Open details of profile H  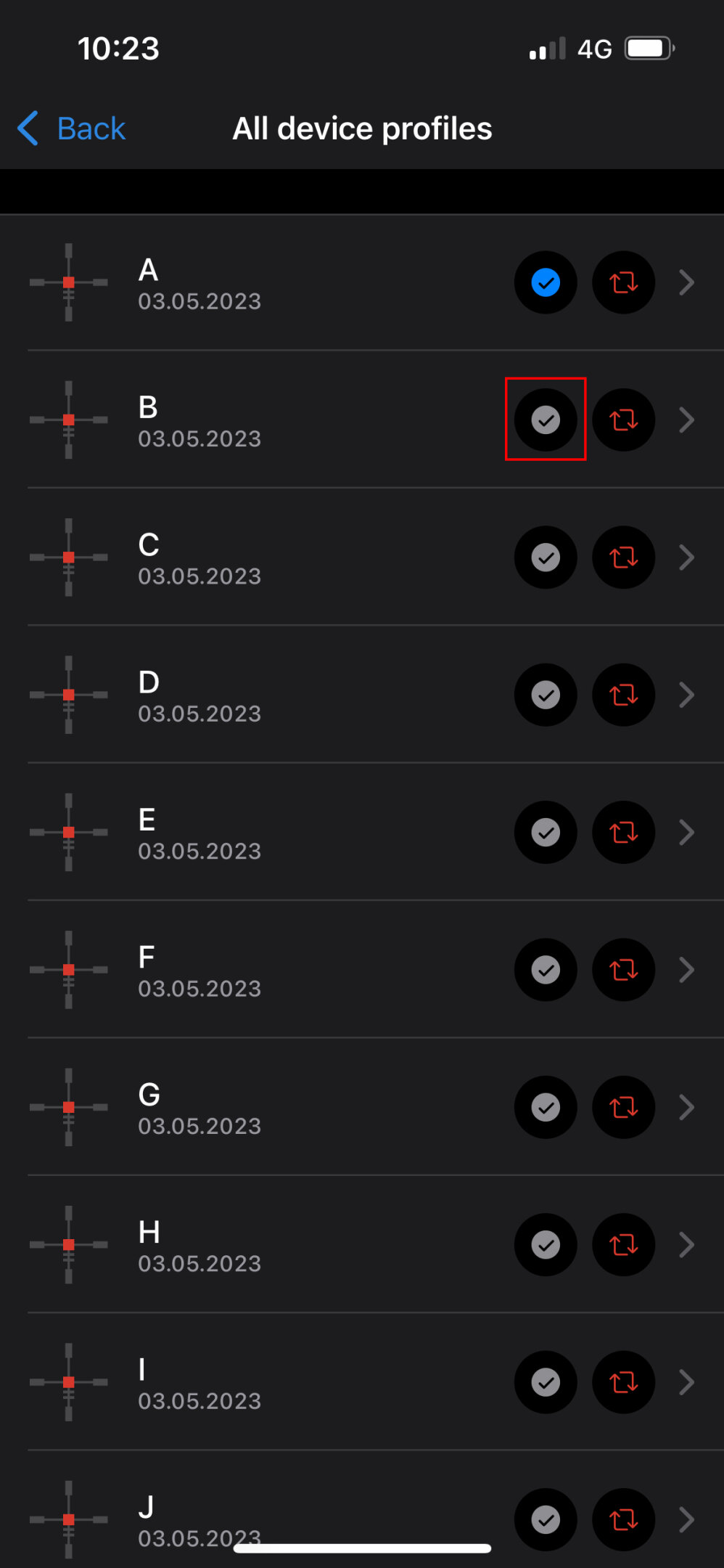pyautogui.click(x=686, y=1245)
